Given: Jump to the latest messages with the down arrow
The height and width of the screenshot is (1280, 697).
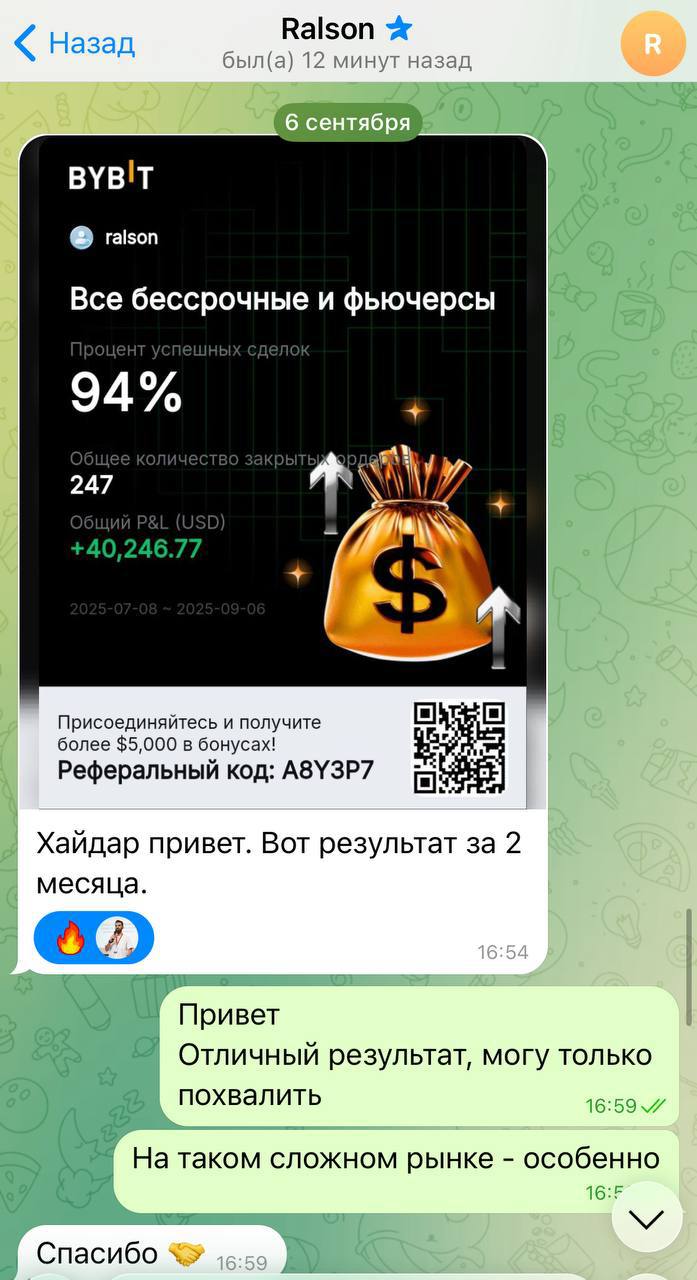Looking at the screenshot, I should click(x=646, y=1217).
